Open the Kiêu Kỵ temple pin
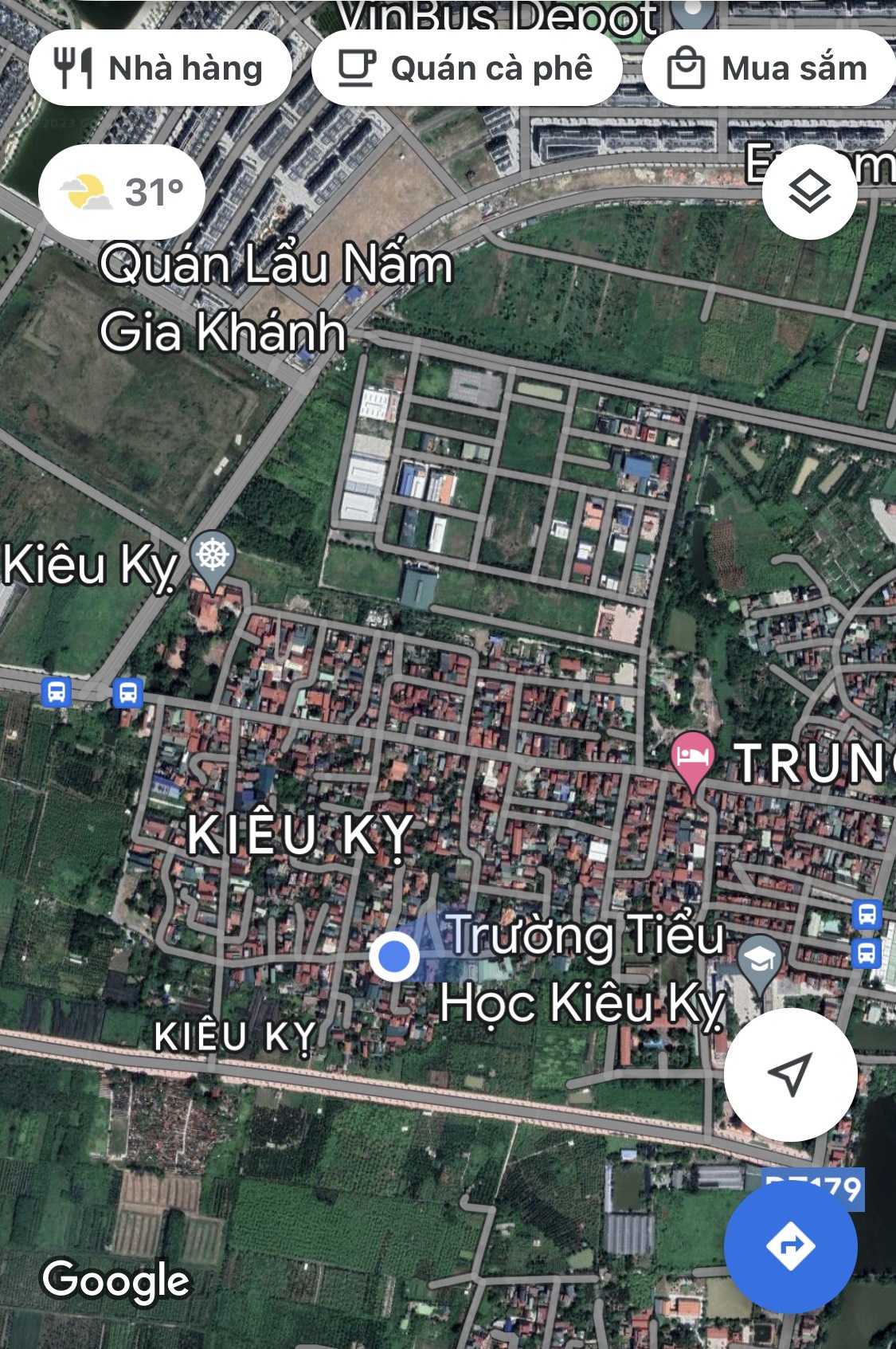Screen dimensions: 896x1349 [x=212, y=555]
